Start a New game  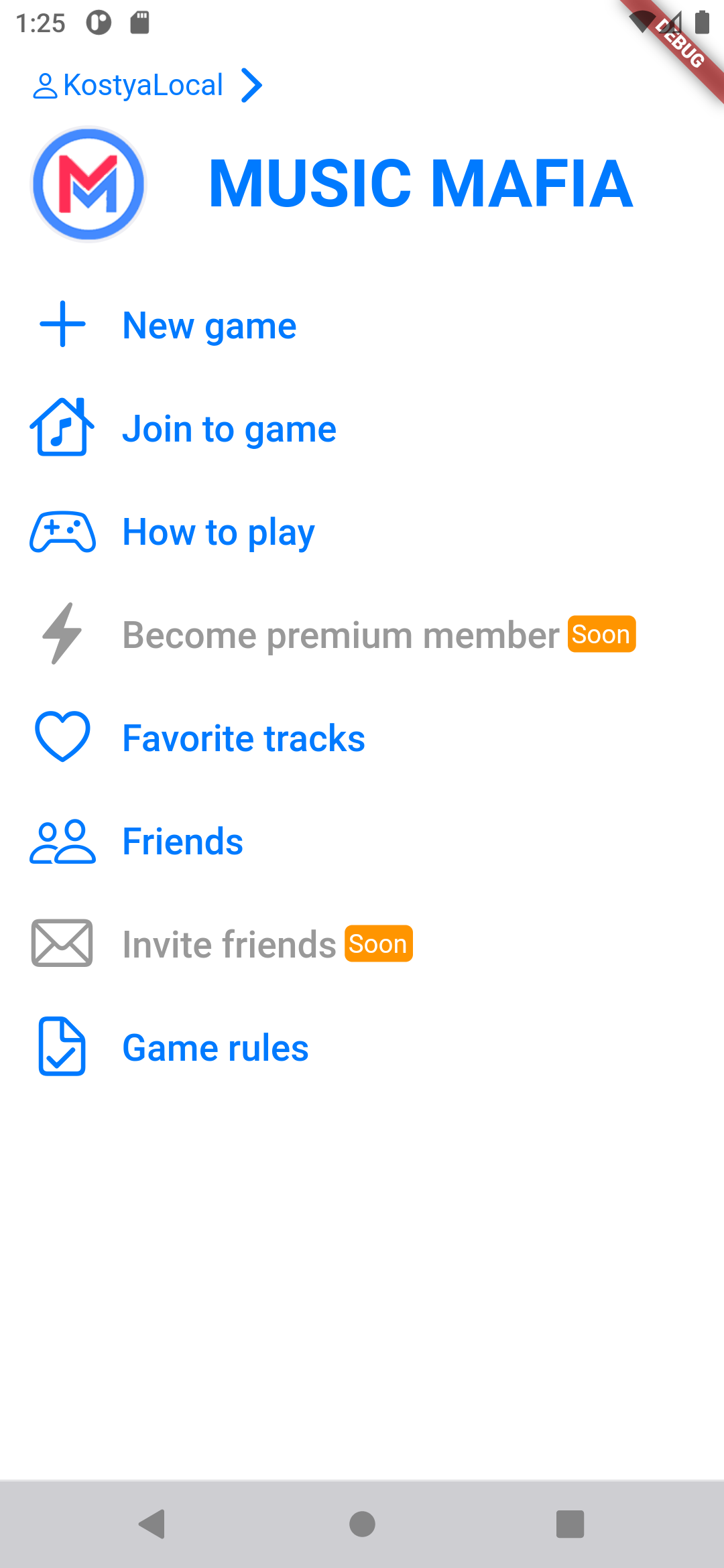tap(362, 326)
